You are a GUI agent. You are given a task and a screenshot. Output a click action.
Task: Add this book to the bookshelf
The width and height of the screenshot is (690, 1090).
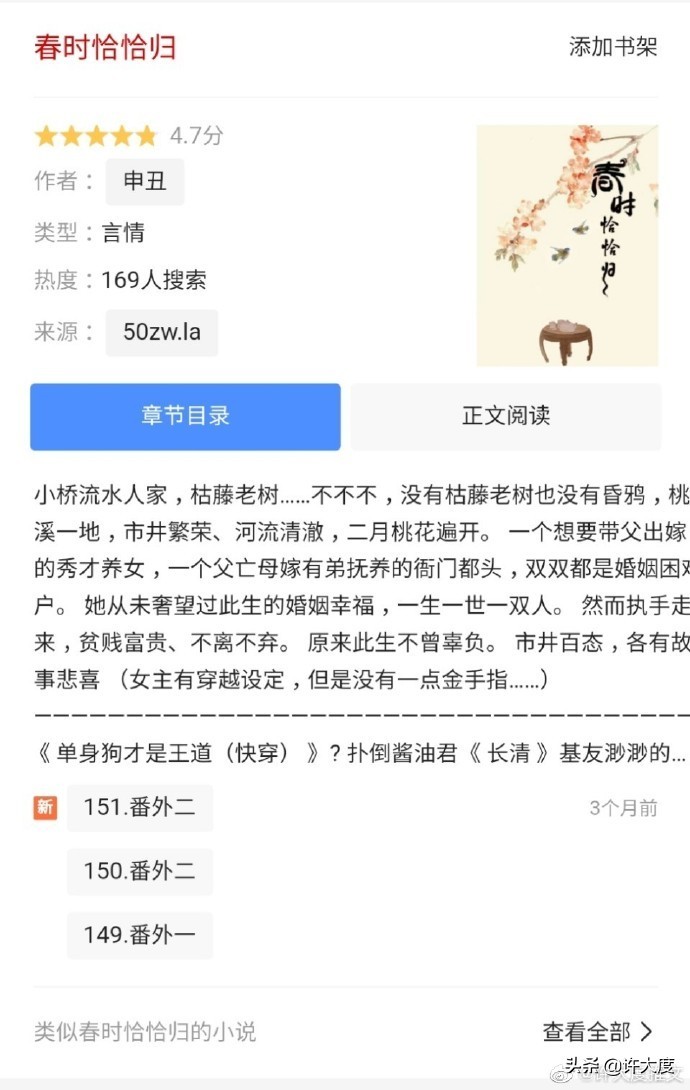(x=612, y=47)
